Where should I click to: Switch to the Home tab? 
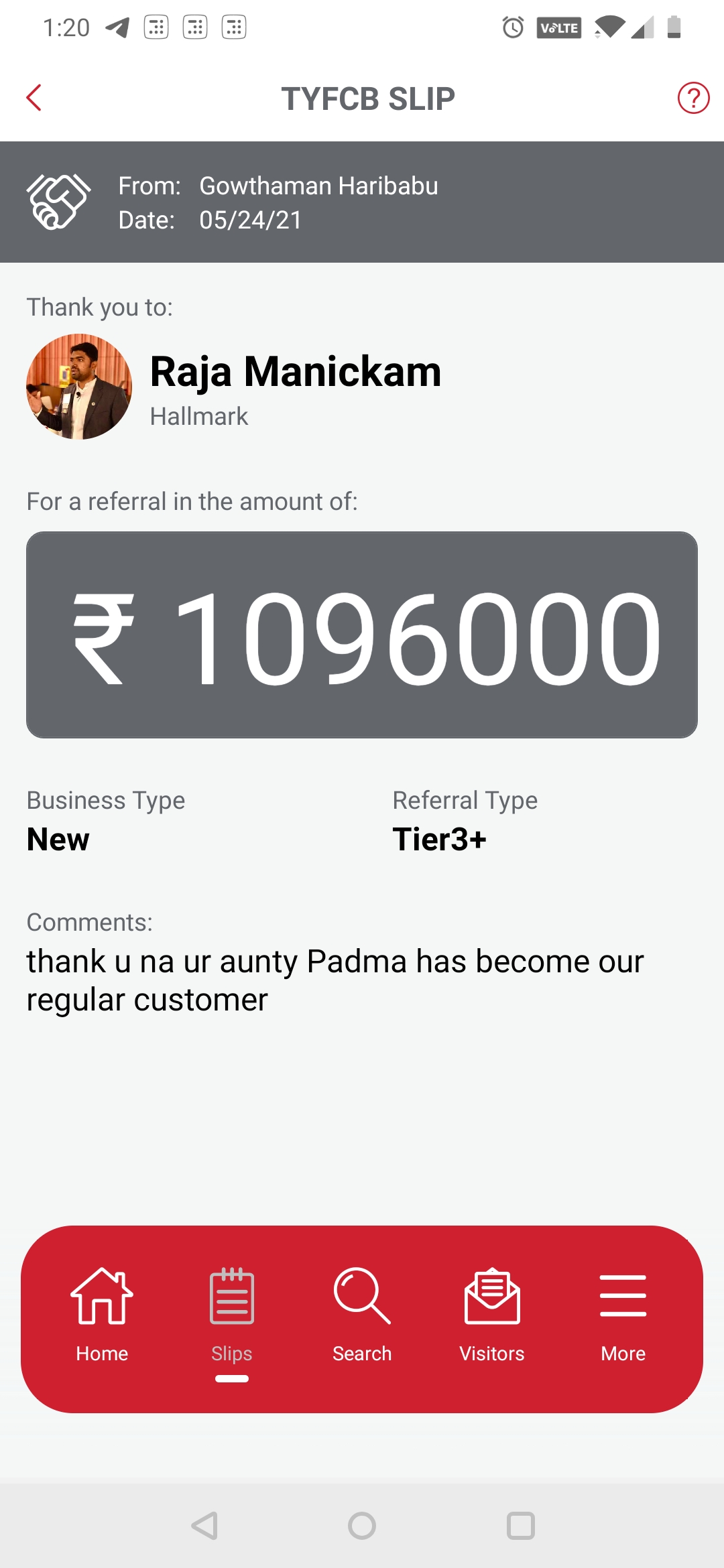point(102,1315)
